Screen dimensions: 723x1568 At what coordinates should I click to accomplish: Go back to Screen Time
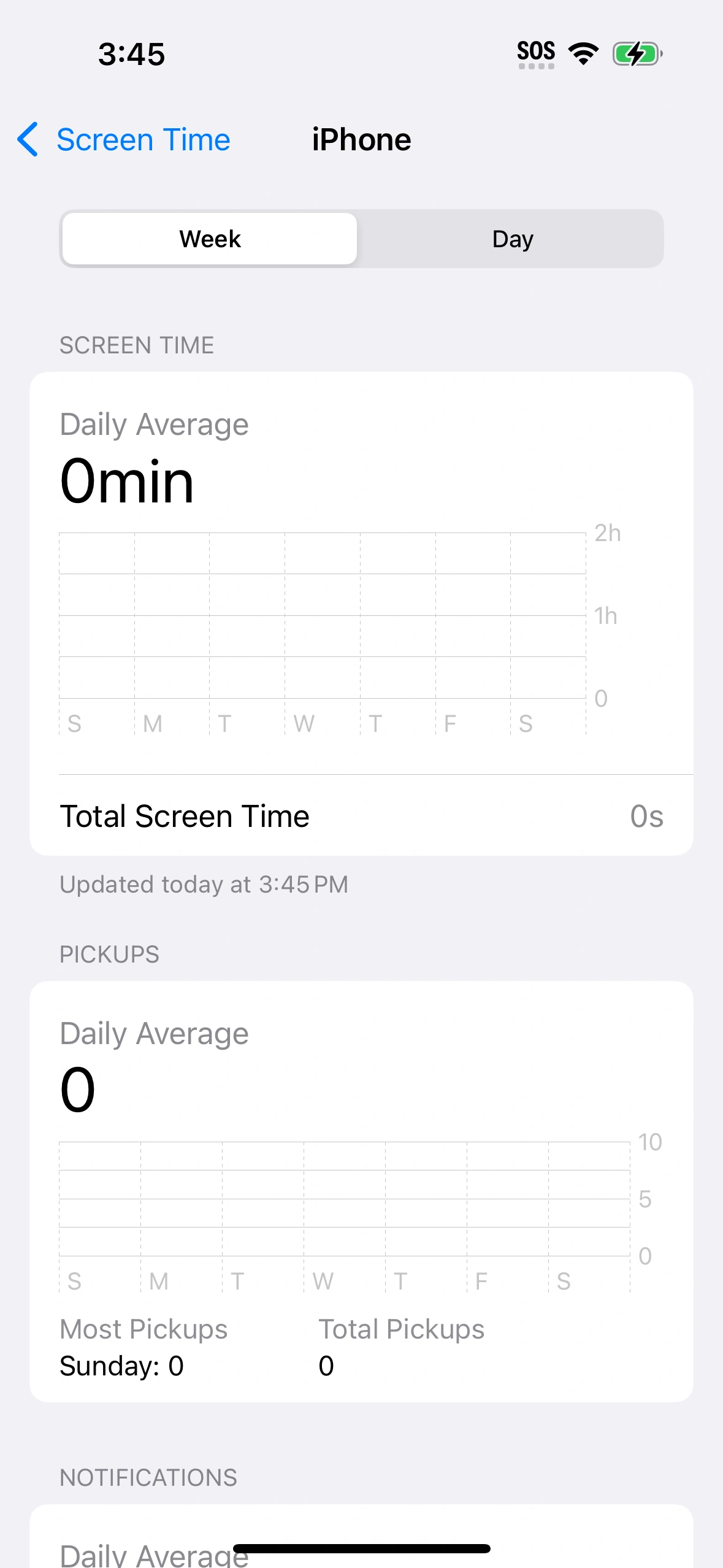tap(124, 140)
